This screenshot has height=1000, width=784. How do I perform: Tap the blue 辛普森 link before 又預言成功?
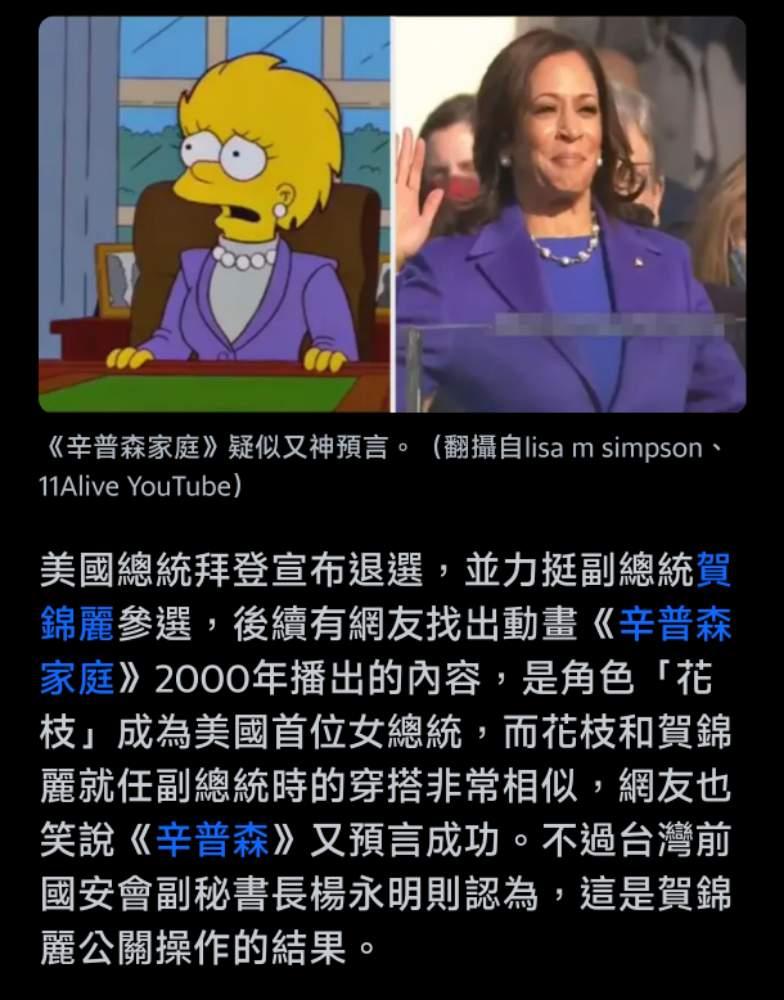coord(212,839)
